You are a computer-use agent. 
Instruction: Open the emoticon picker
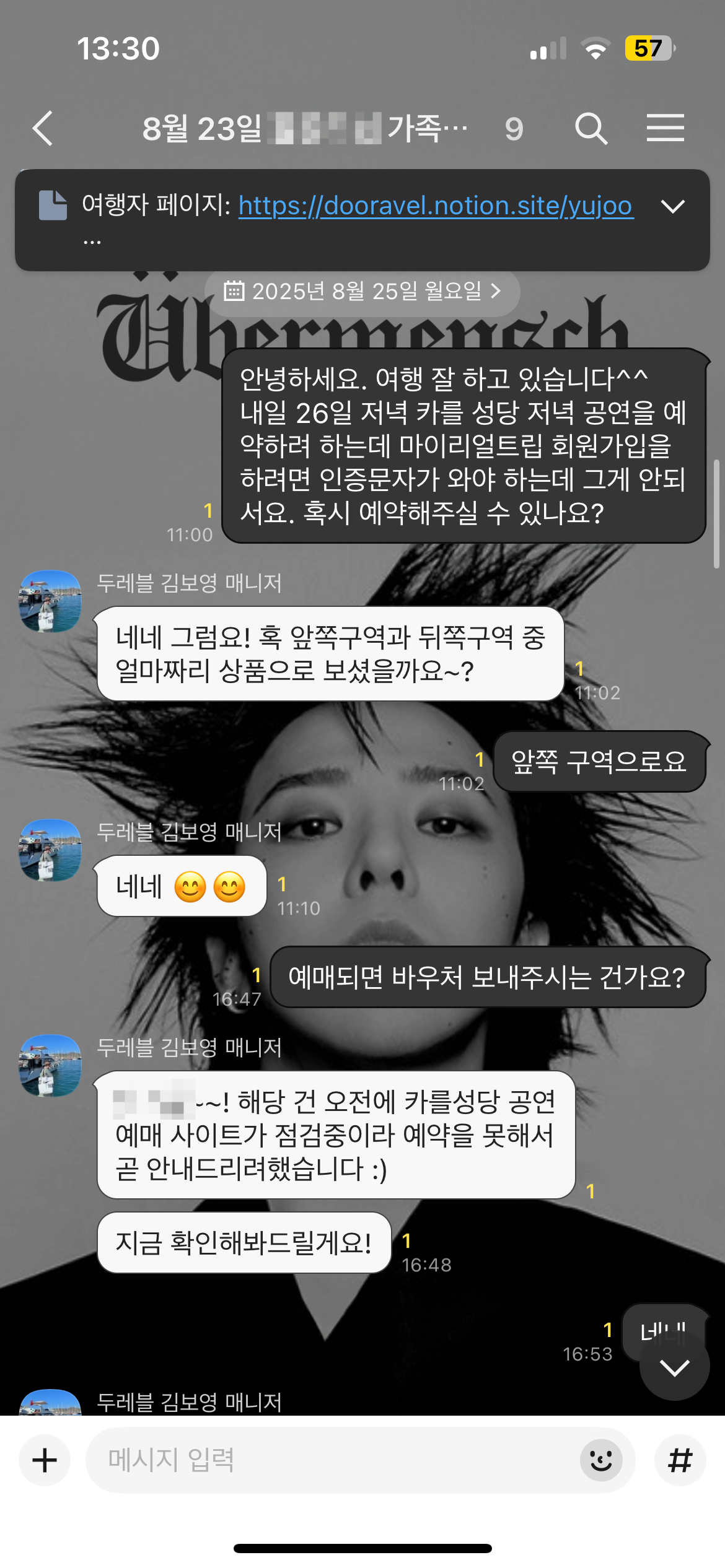point(600,1460)
